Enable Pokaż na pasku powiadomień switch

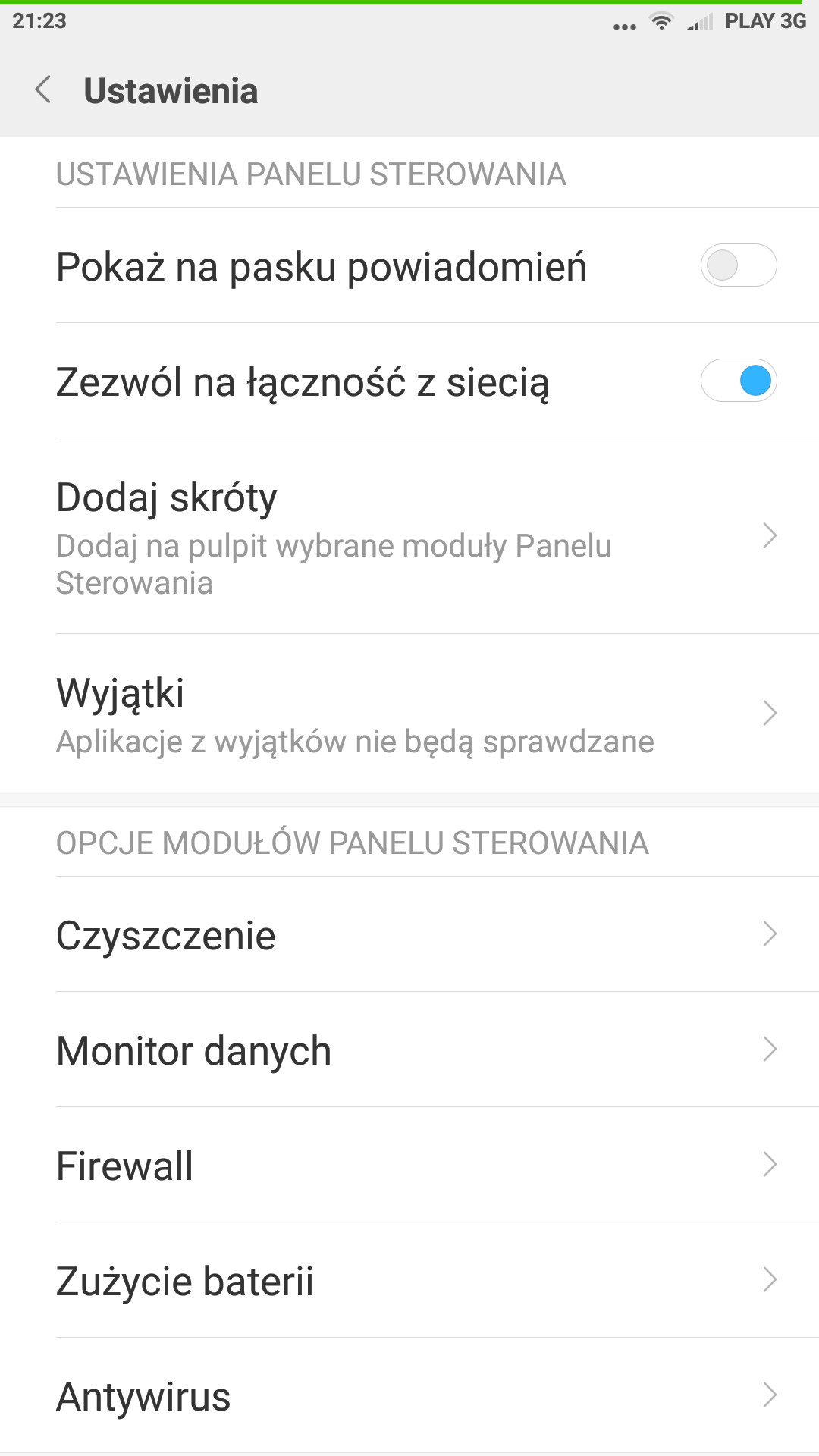tap(738, 265)
